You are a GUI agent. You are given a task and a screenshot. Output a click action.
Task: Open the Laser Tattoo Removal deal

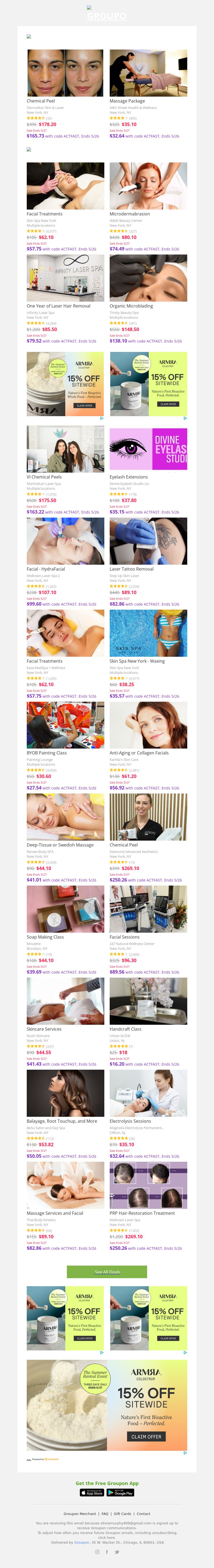click(148, 541)
